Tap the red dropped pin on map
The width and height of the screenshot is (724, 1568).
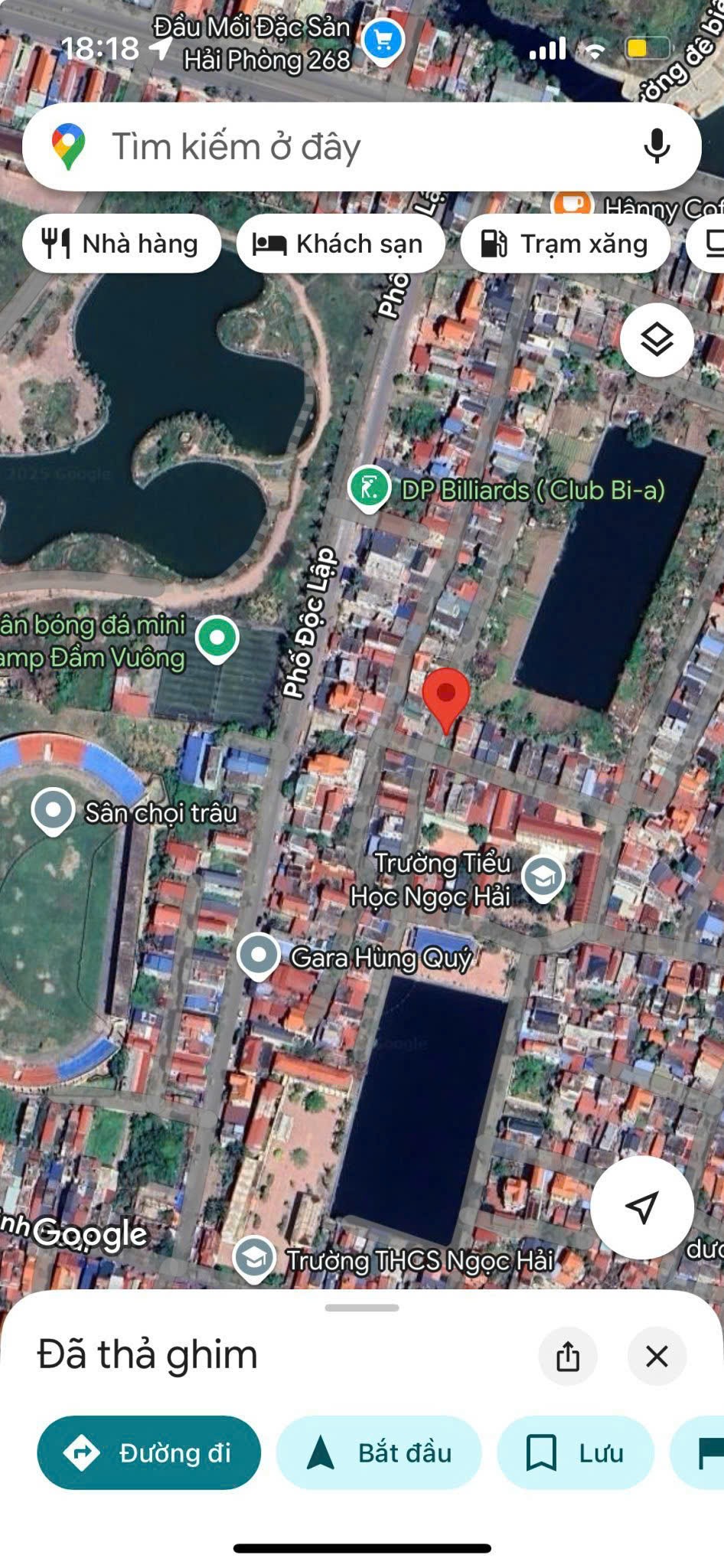tap(446, 695)
